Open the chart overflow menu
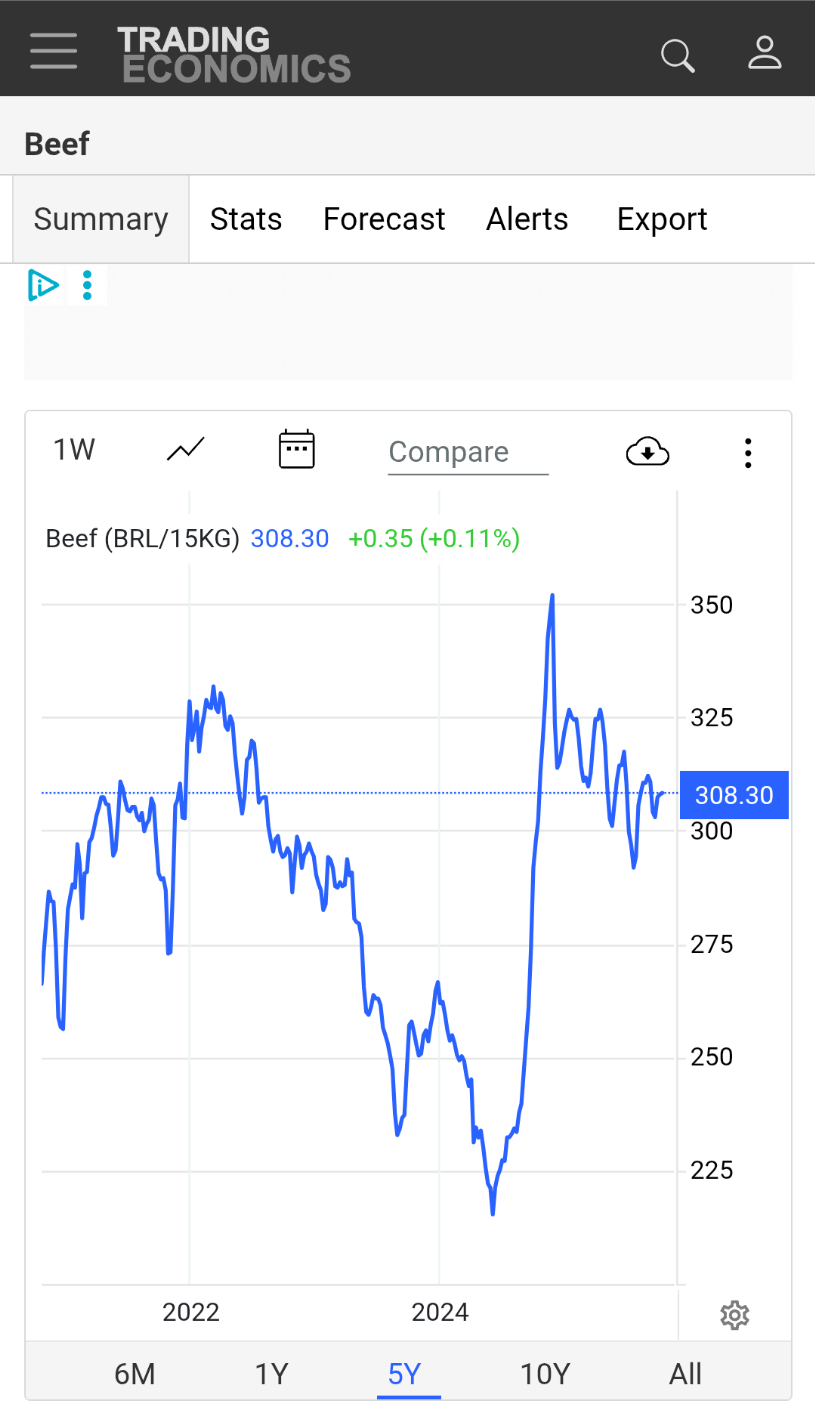Screen dimensions: 815x1427 (748, 453)
